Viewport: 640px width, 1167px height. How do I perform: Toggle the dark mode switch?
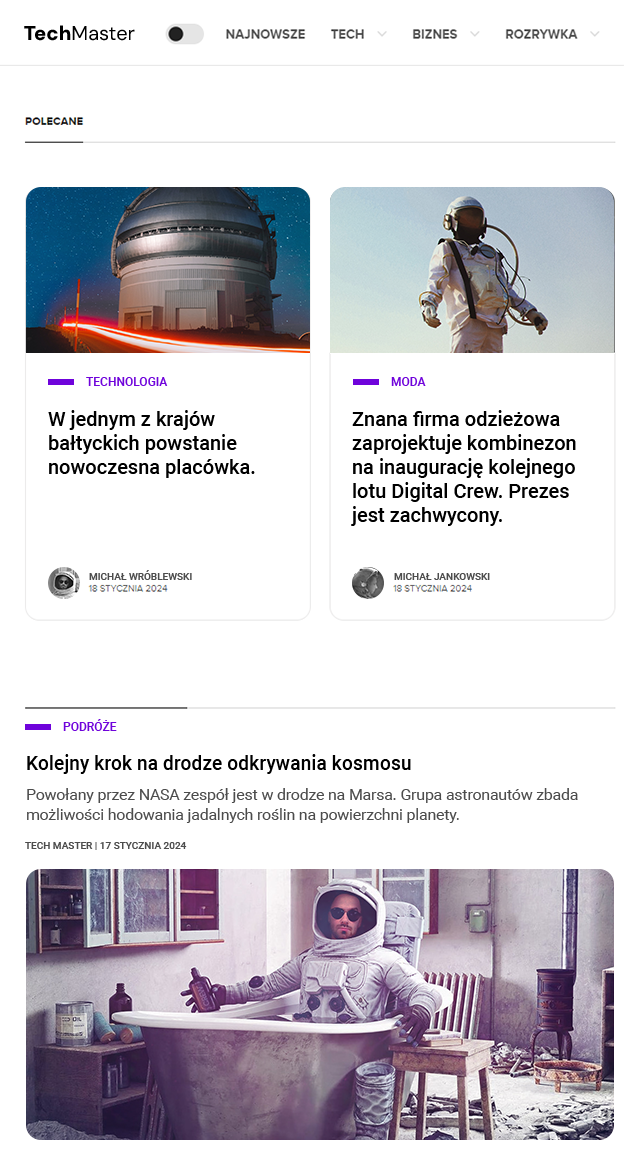(184, 34)
